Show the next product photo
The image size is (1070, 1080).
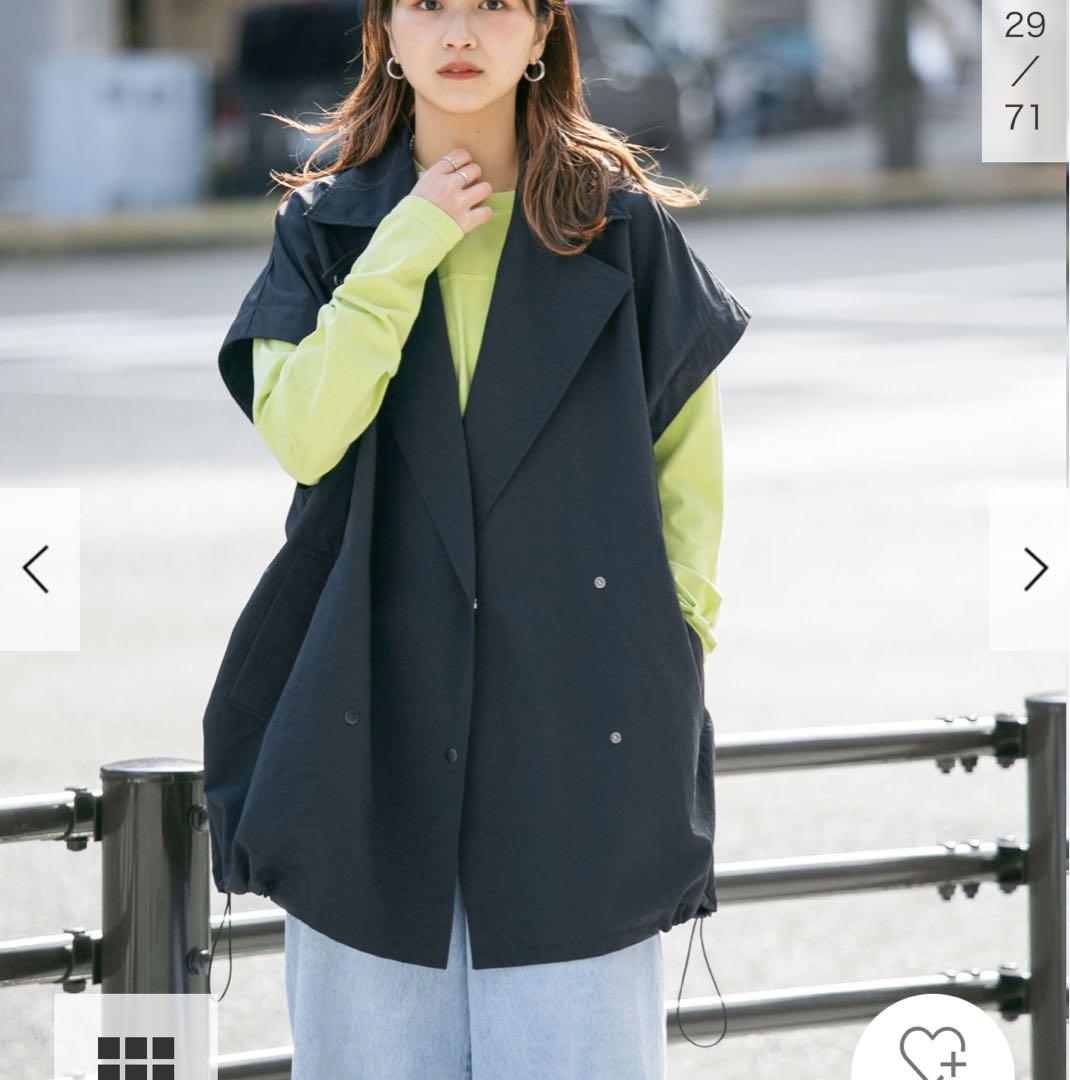pos(1033,569)
